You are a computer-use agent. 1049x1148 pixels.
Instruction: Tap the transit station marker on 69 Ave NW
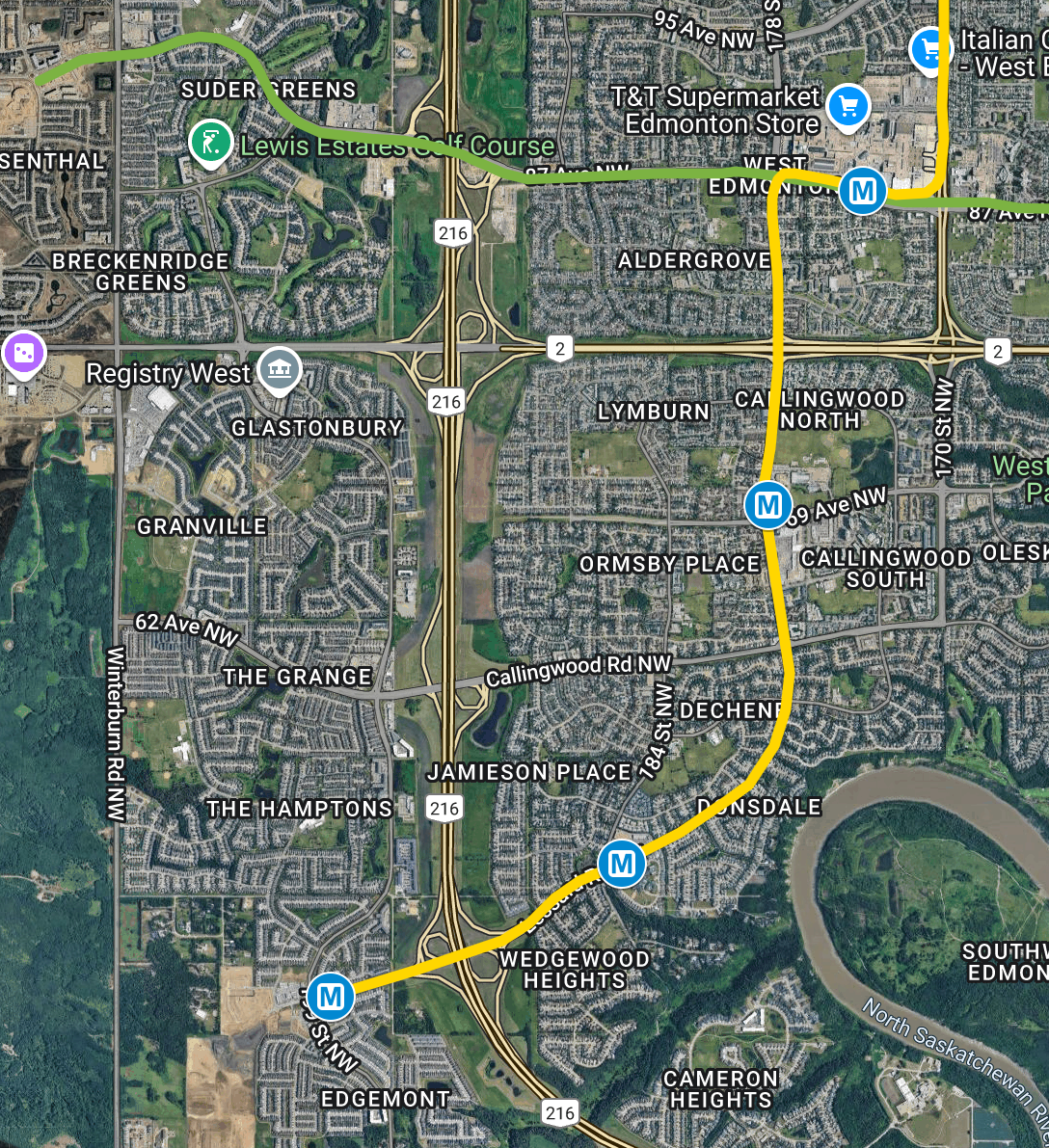768,505
